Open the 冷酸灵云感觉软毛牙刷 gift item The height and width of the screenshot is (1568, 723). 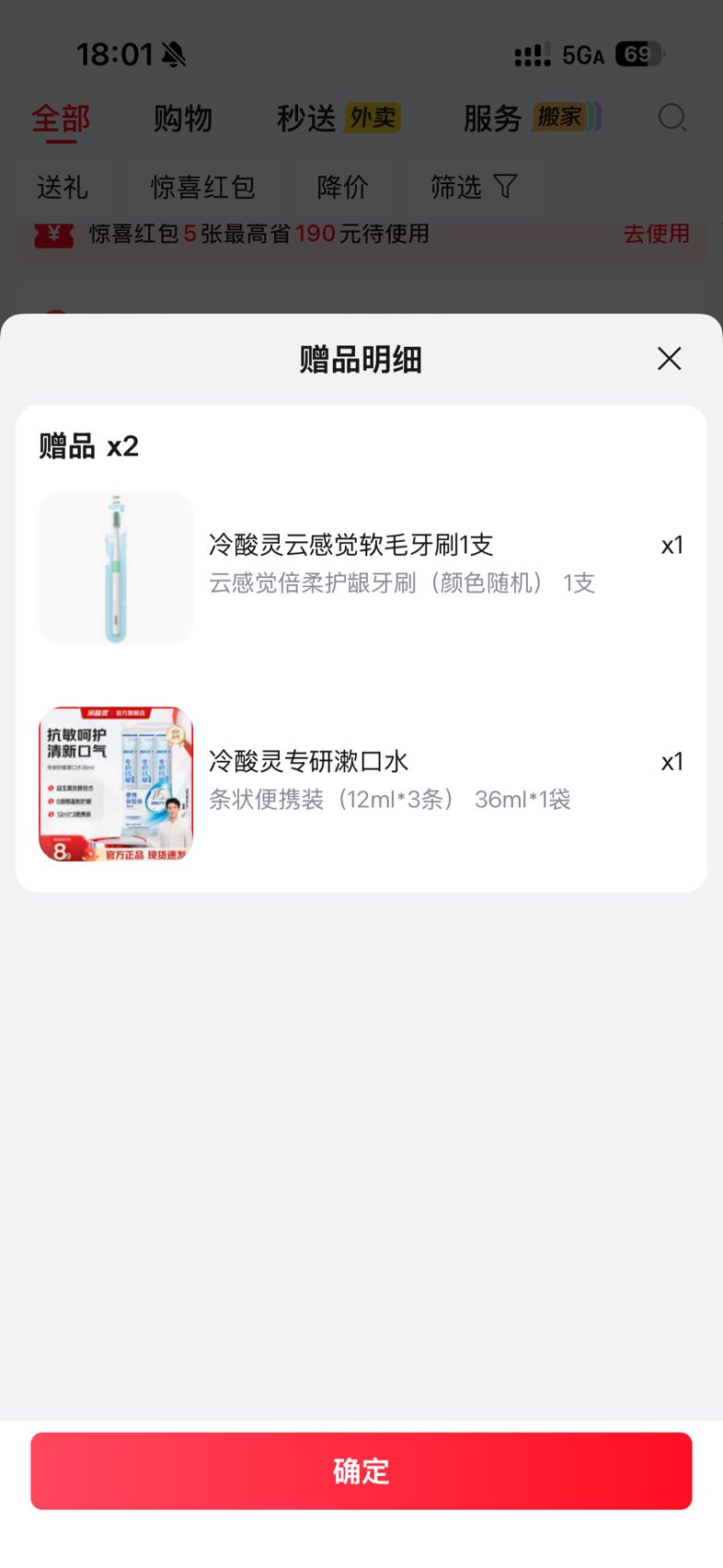click(x=361, y=567)
